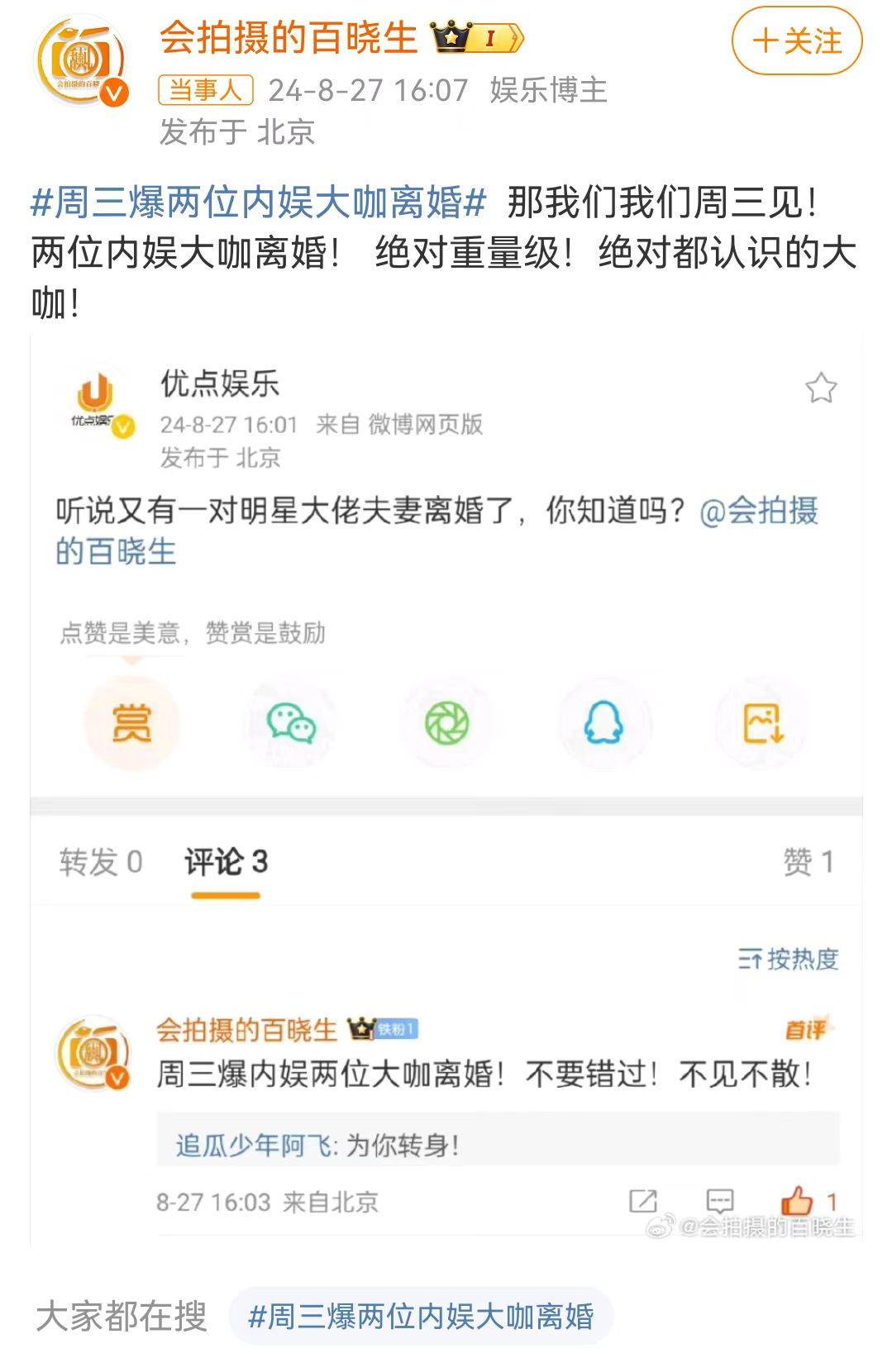View the attached screenshot image in the post
Image resolution: width=892 pixels, height=1372 pixels.
pyautogui.click(x=446, y=785)
